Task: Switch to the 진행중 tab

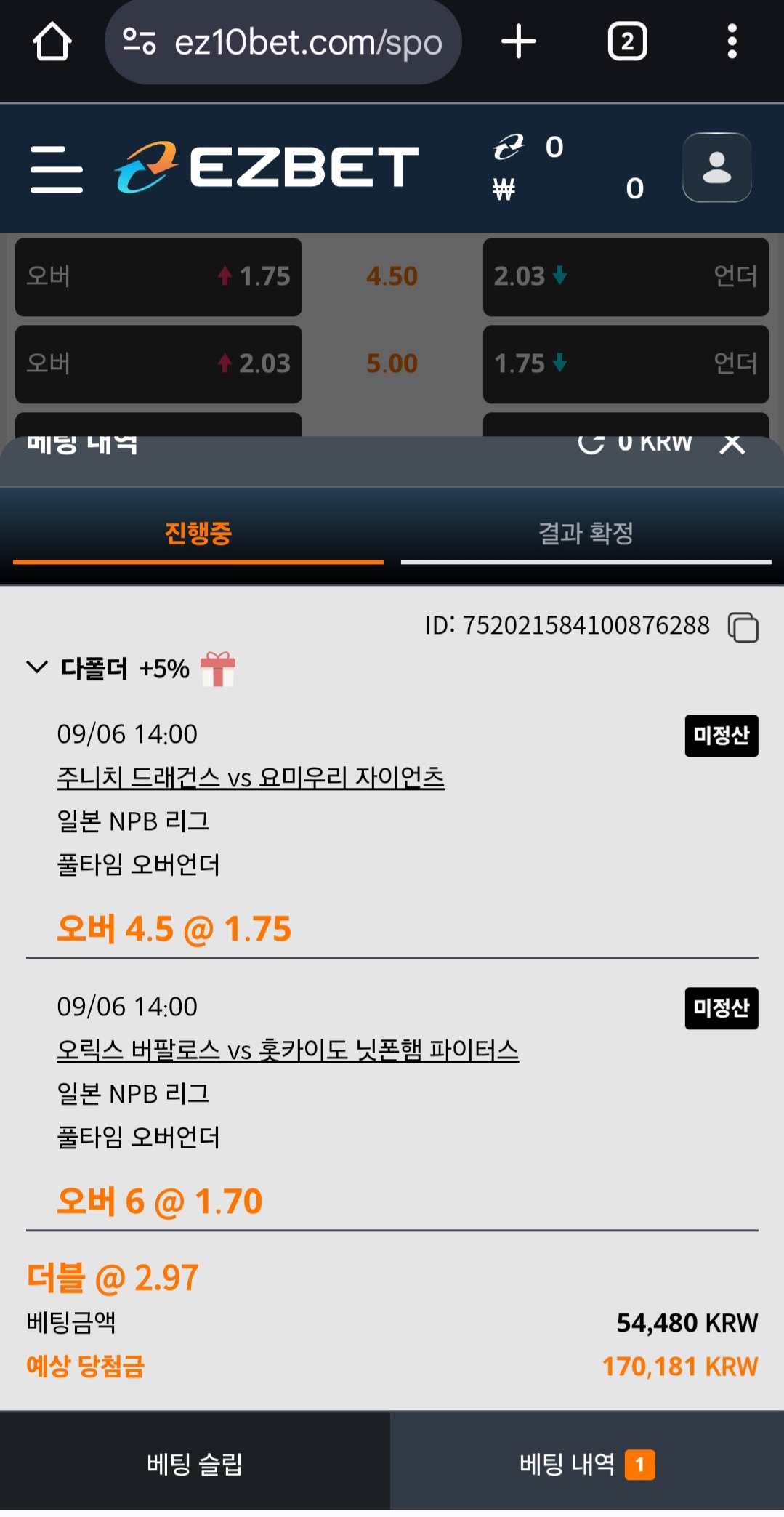Action: click(198, 534)
